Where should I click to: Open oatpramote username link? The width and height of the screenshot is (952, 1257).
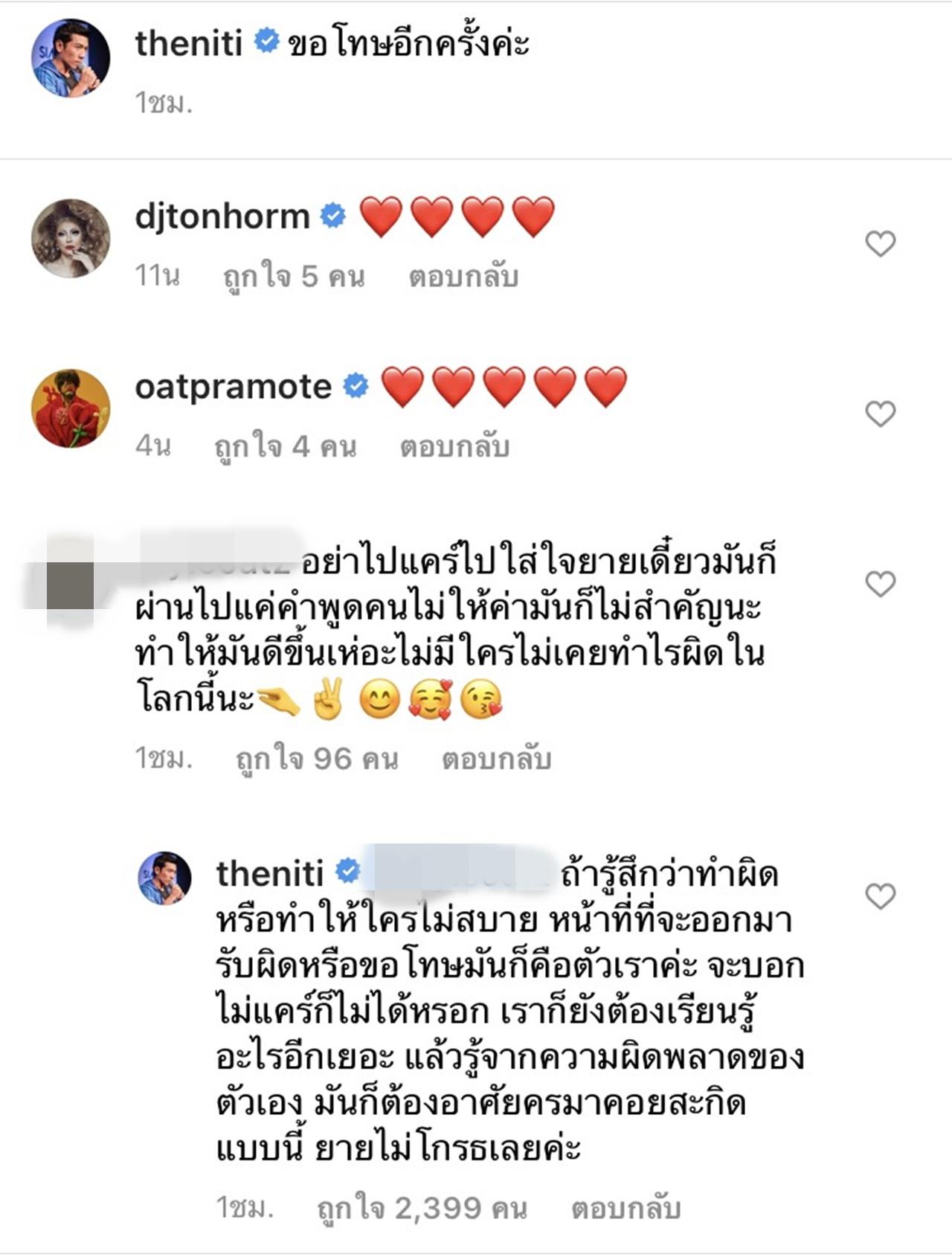tap(233, 387)
